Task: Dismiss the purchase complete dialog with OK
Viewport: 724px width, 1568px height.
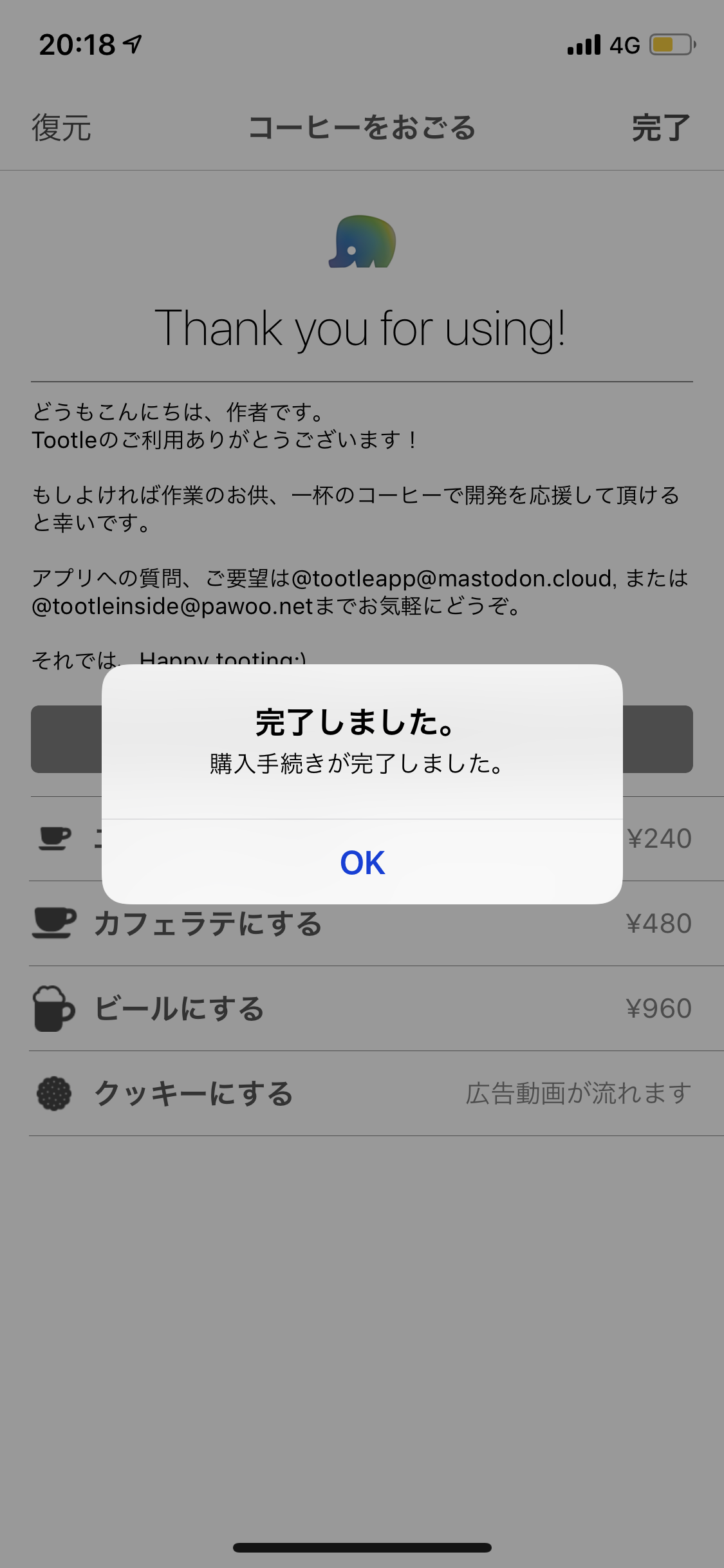Action: click(x=362, y=863)
